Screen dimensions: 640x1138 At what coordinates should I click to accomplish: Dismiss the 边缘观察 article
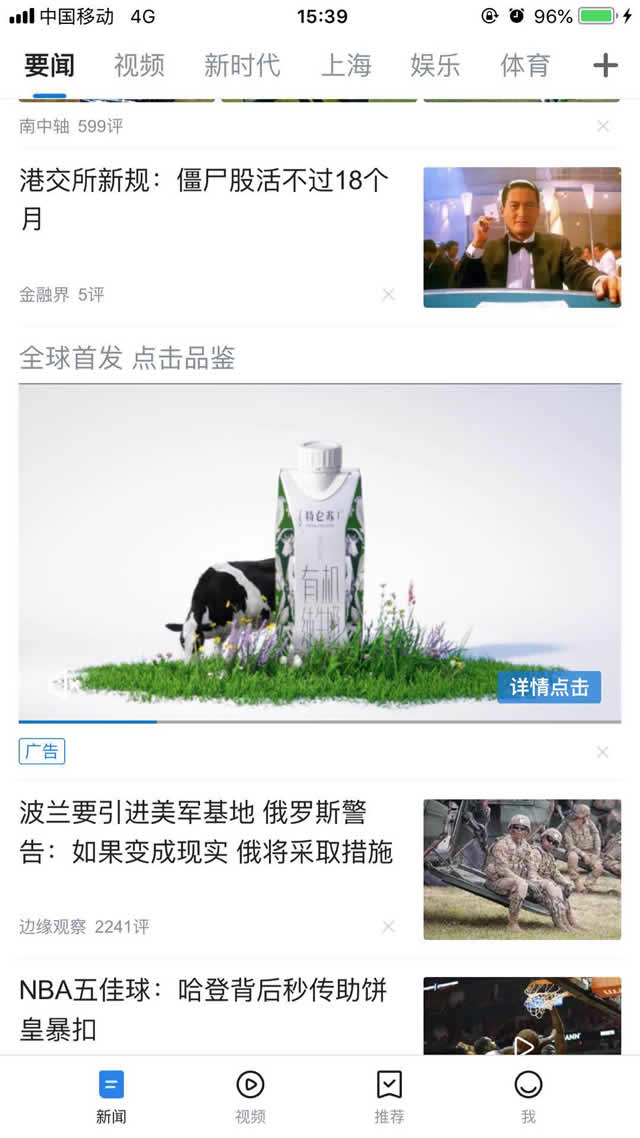click(x=388, y=927)
